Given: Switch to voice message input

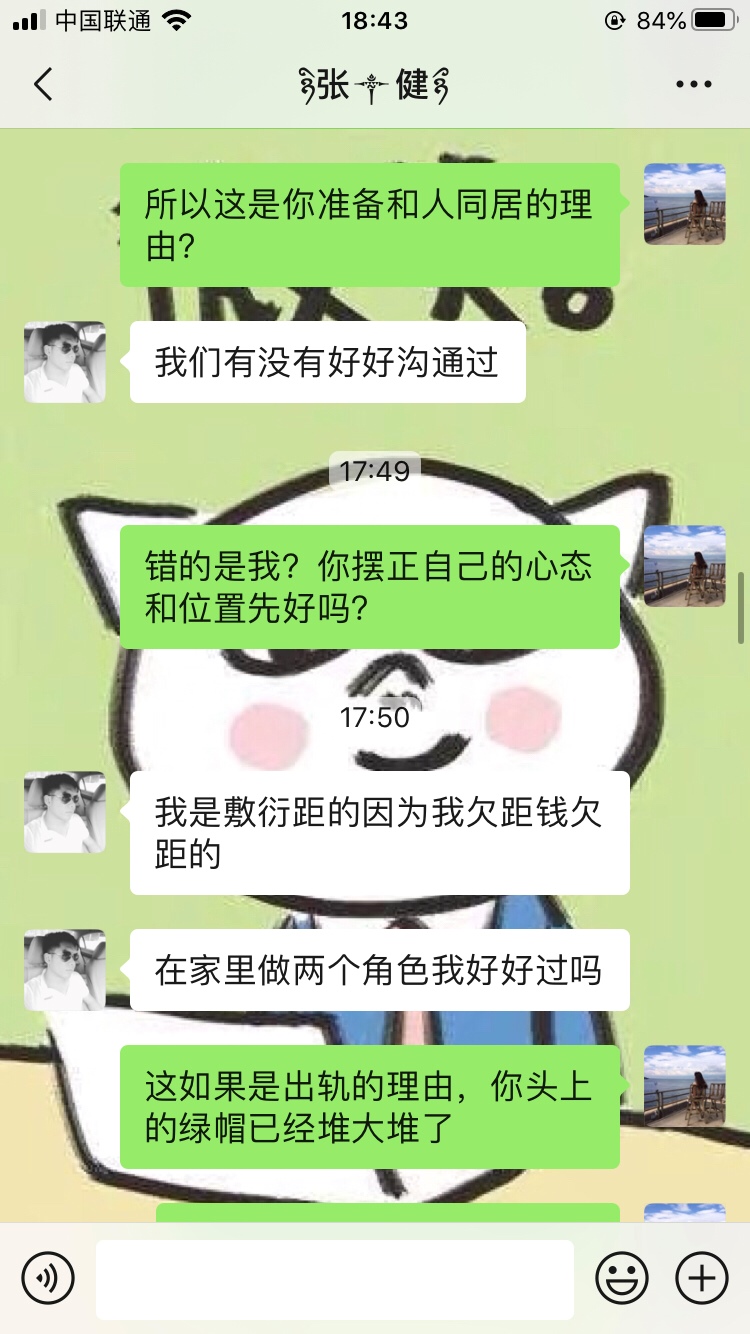Looking at the screenshot, I should coord(48,1277).
